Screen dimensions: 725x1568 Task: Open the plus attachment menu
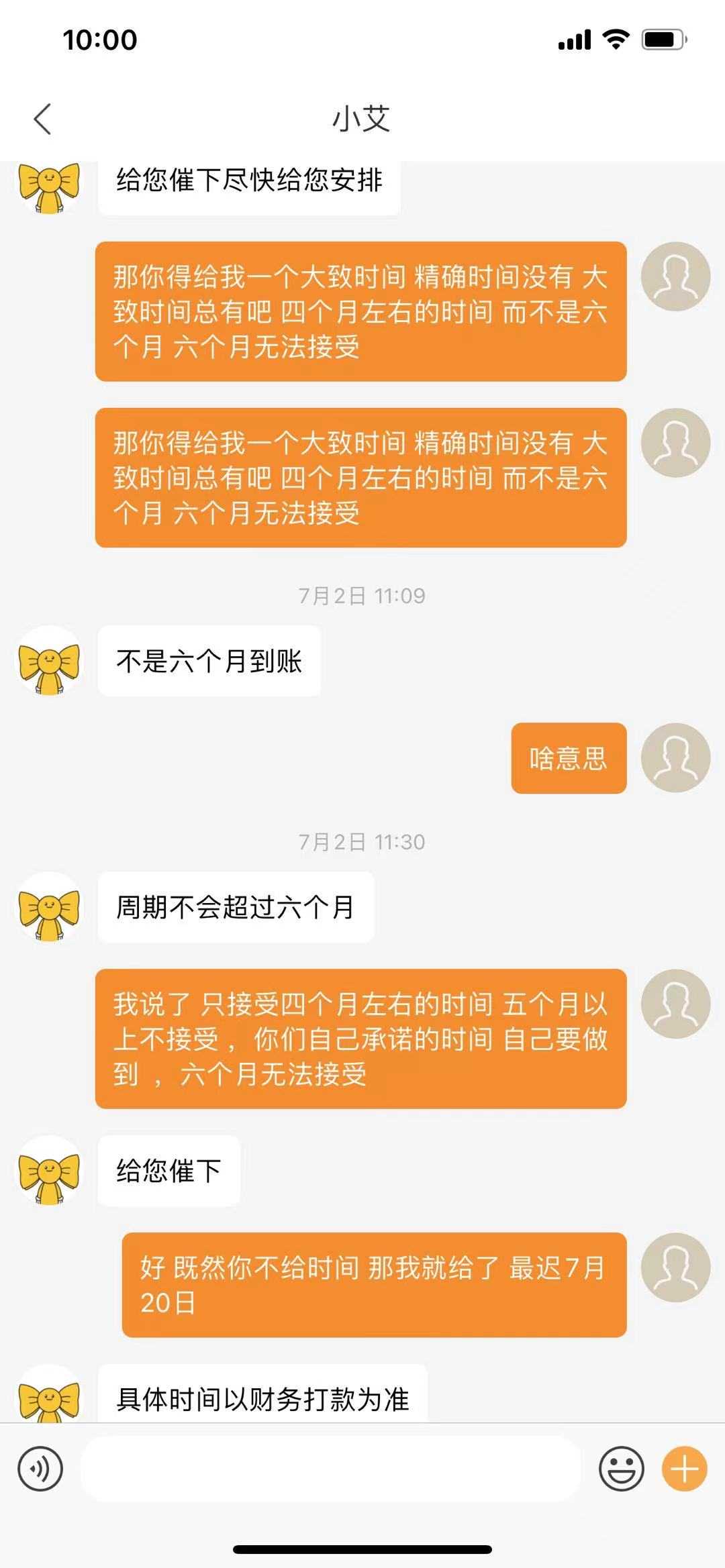[x=684, y=1469]
